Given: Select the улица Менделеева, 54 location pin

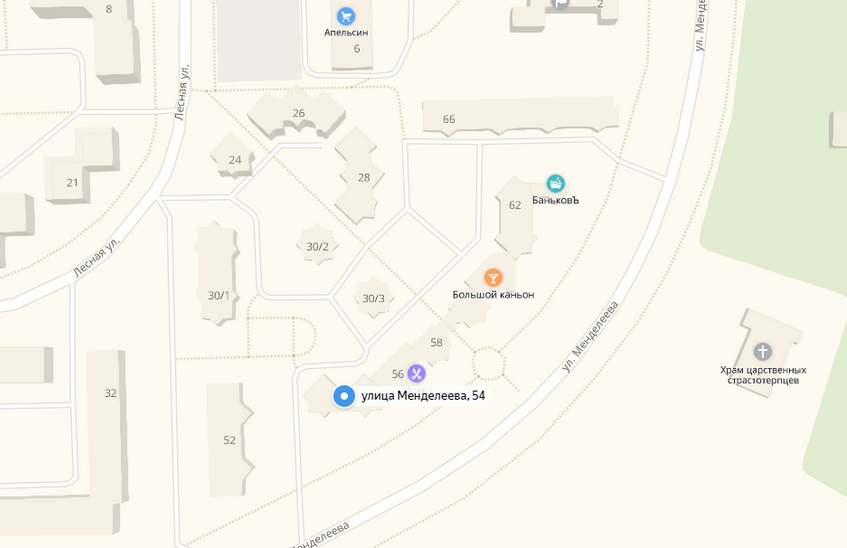Looking at the screenshot, I should tap(344, 396).
